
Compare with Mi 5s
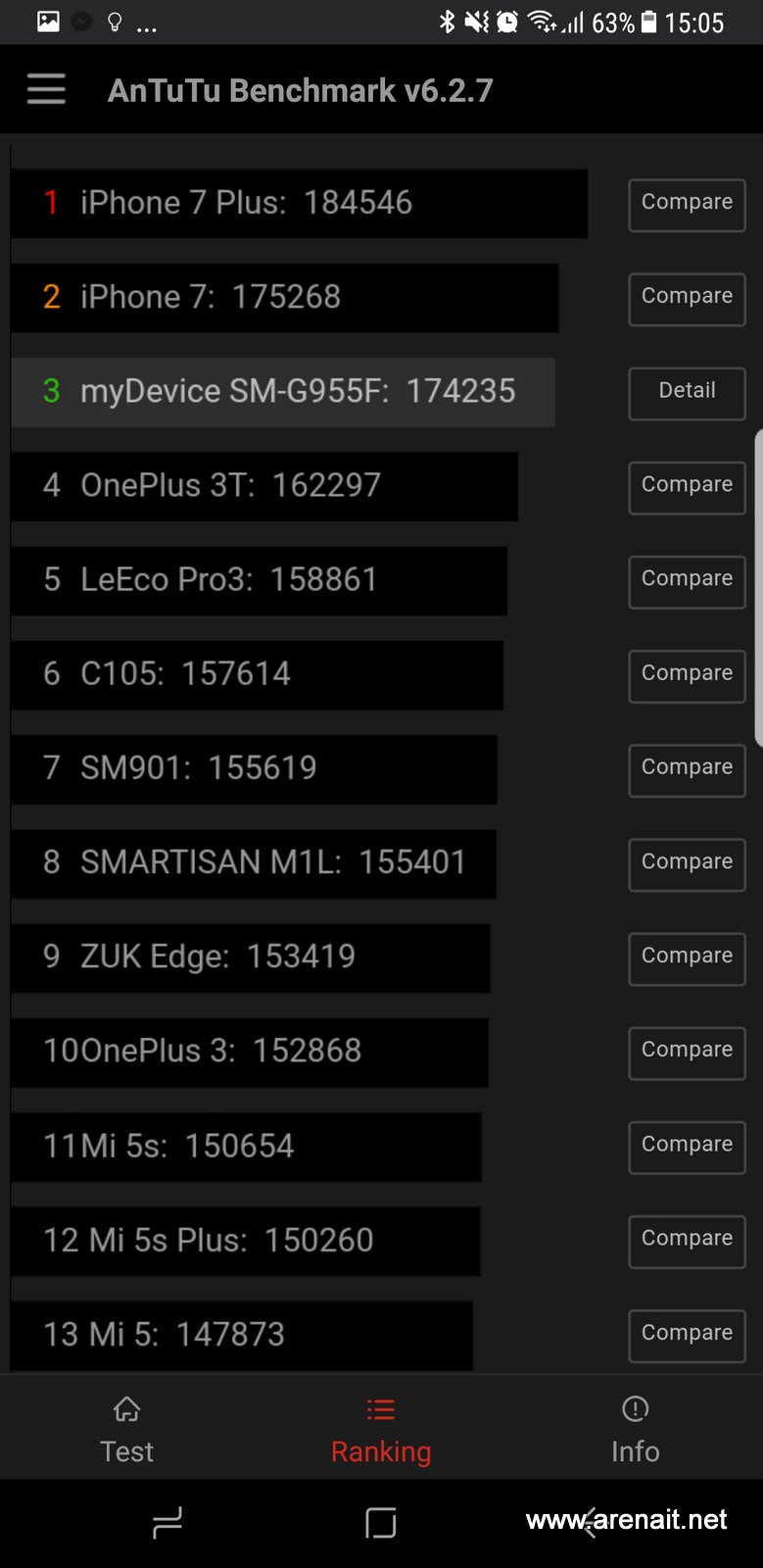click(x=687, y=1146)
